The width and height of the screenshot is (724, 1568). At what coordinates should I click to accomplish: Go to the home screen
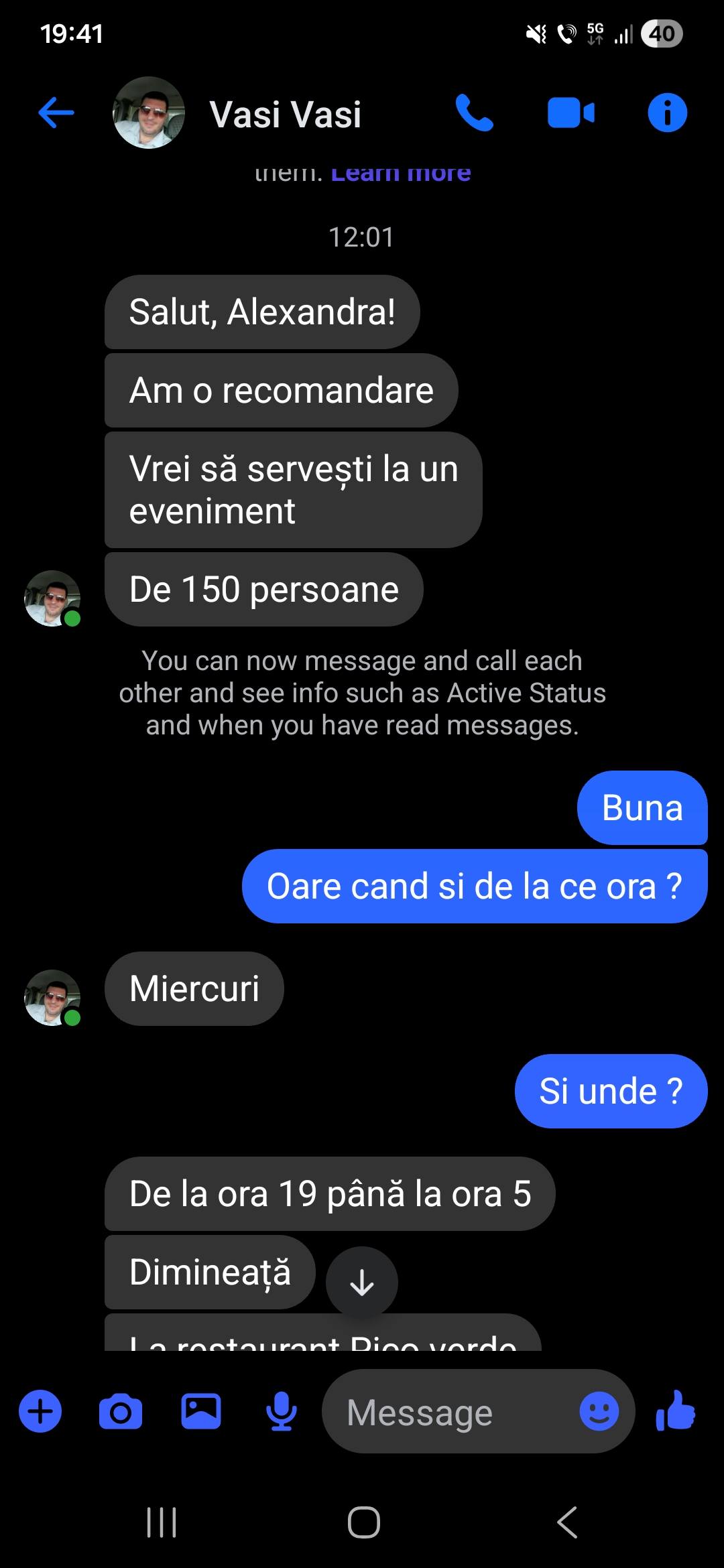364,1522
